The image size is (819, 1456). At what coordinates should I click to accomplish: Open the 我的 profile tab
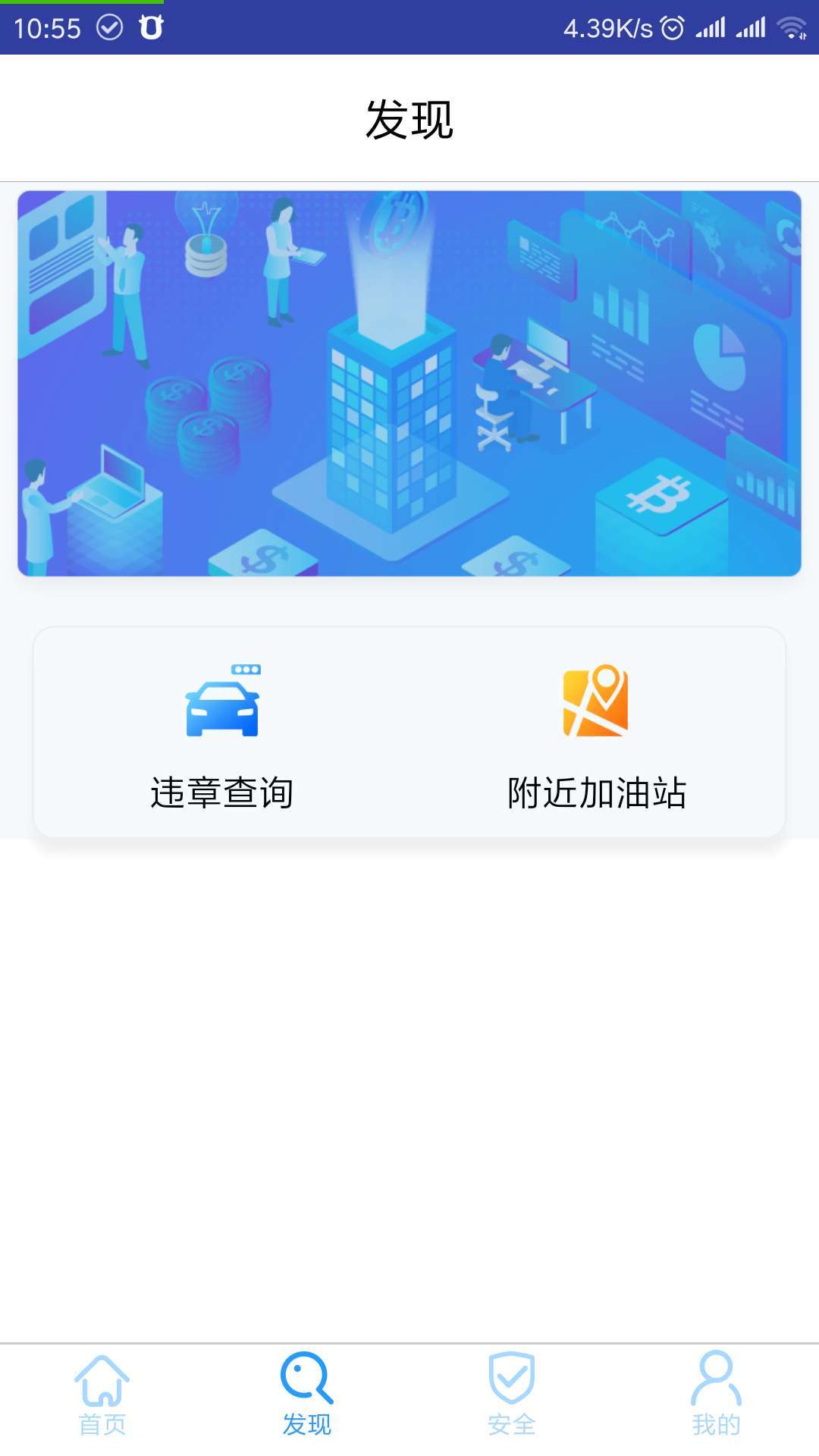tap(716, 1395)
